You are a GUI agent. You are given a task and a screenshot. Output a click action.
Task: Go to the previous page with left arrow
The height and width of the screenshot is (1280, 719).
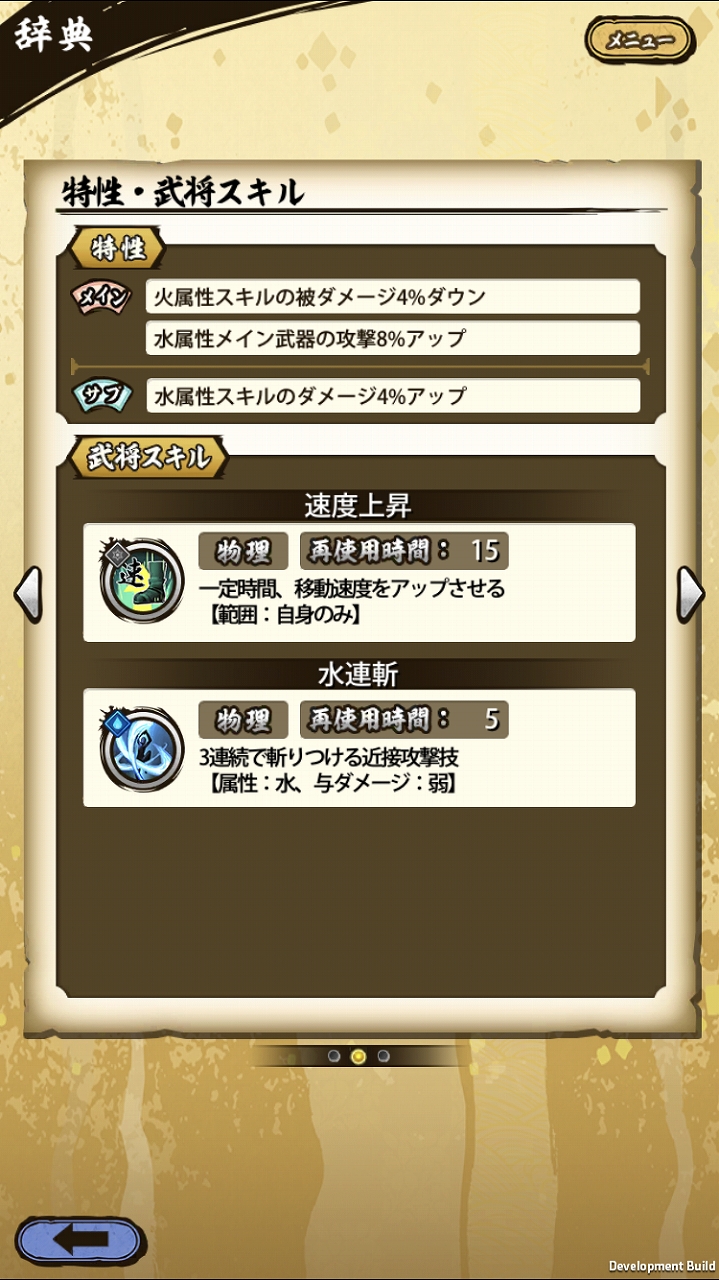click(x=27, y=594)
